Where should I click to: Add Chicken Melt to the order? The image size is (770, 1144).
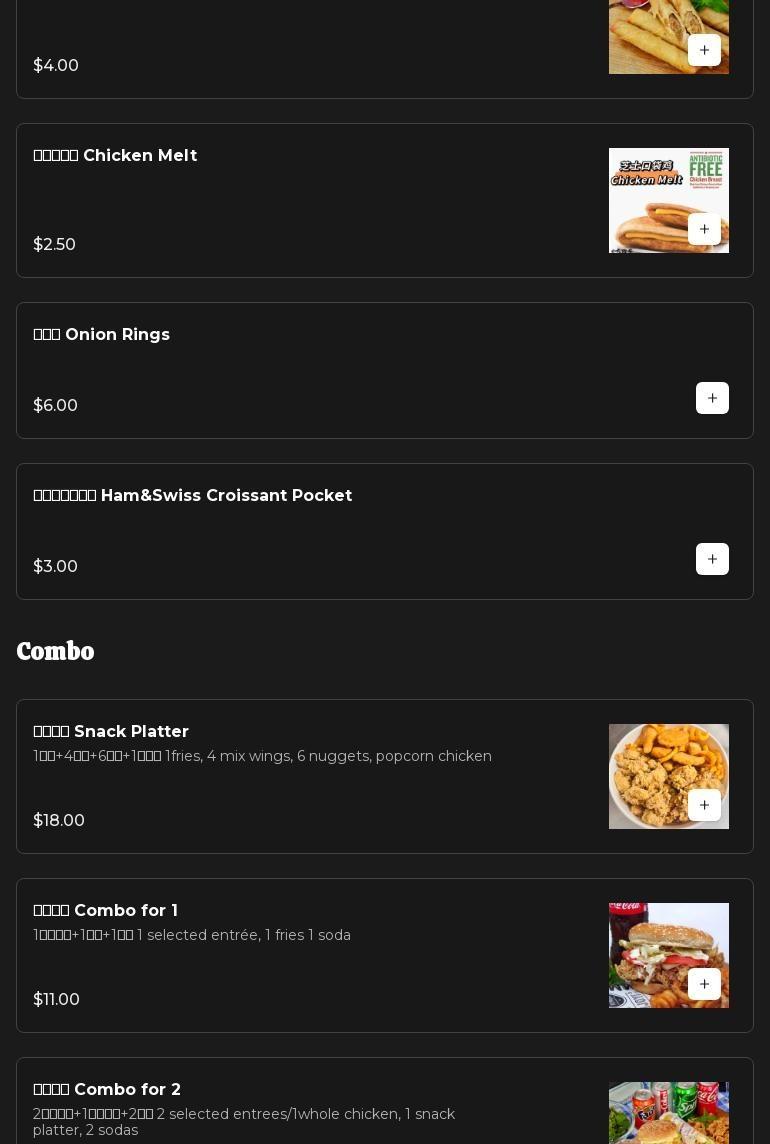point(704,230)
